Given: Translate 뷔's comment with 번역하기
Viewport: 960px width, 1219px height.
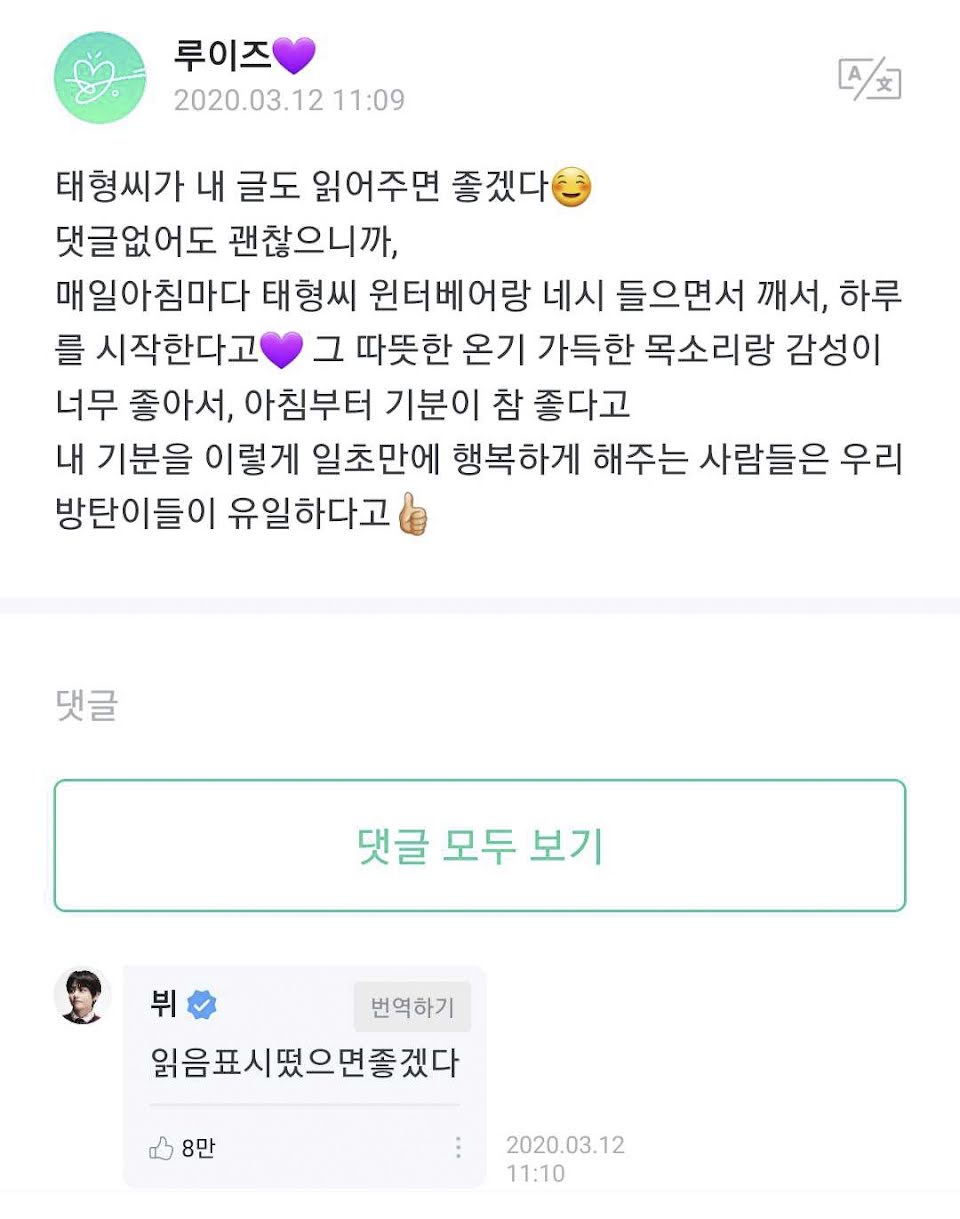Looking at the screenshot, I should click(x=412, y=1006).
